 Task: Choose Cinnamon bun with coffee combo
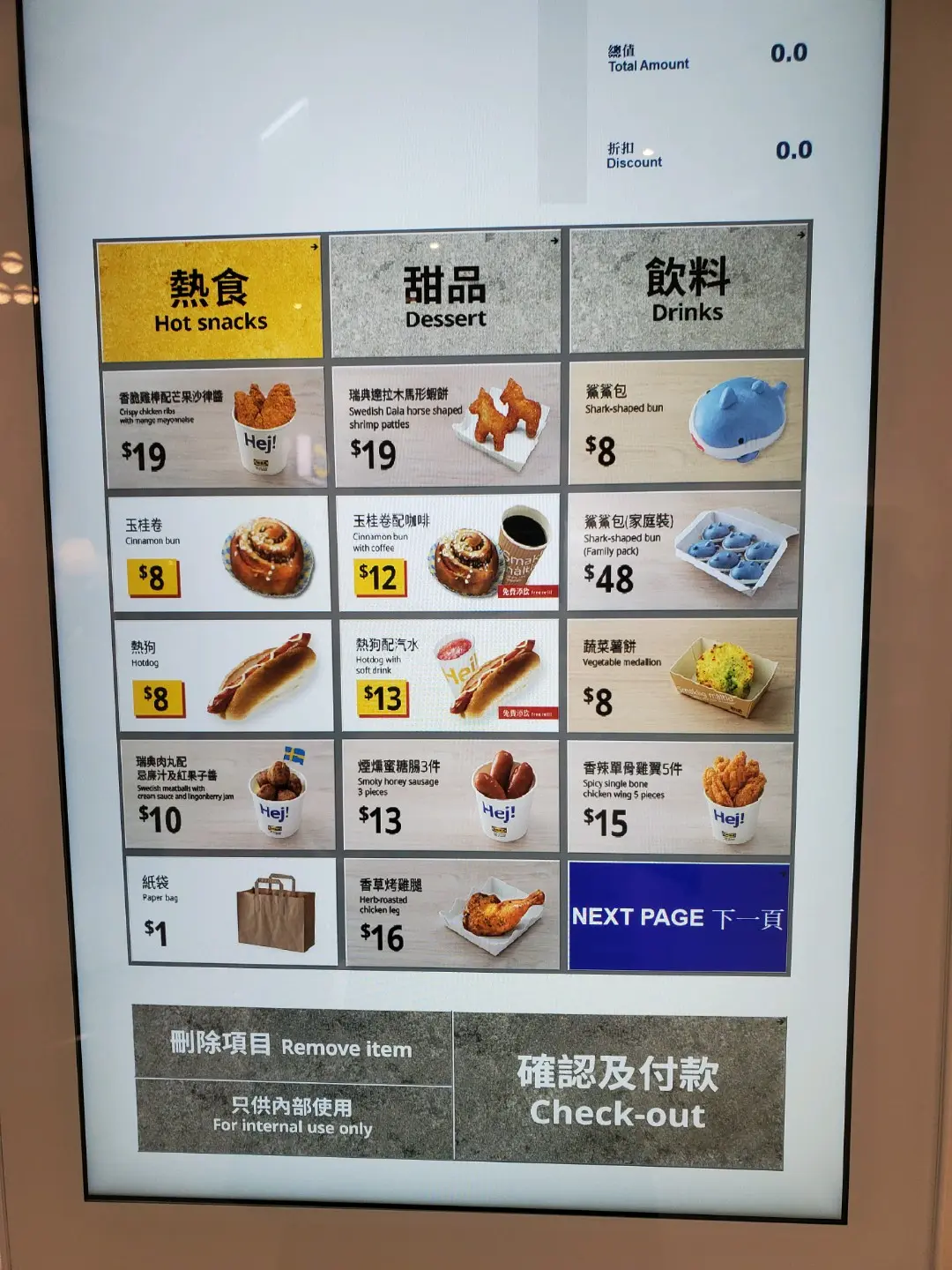coord(448,553)
